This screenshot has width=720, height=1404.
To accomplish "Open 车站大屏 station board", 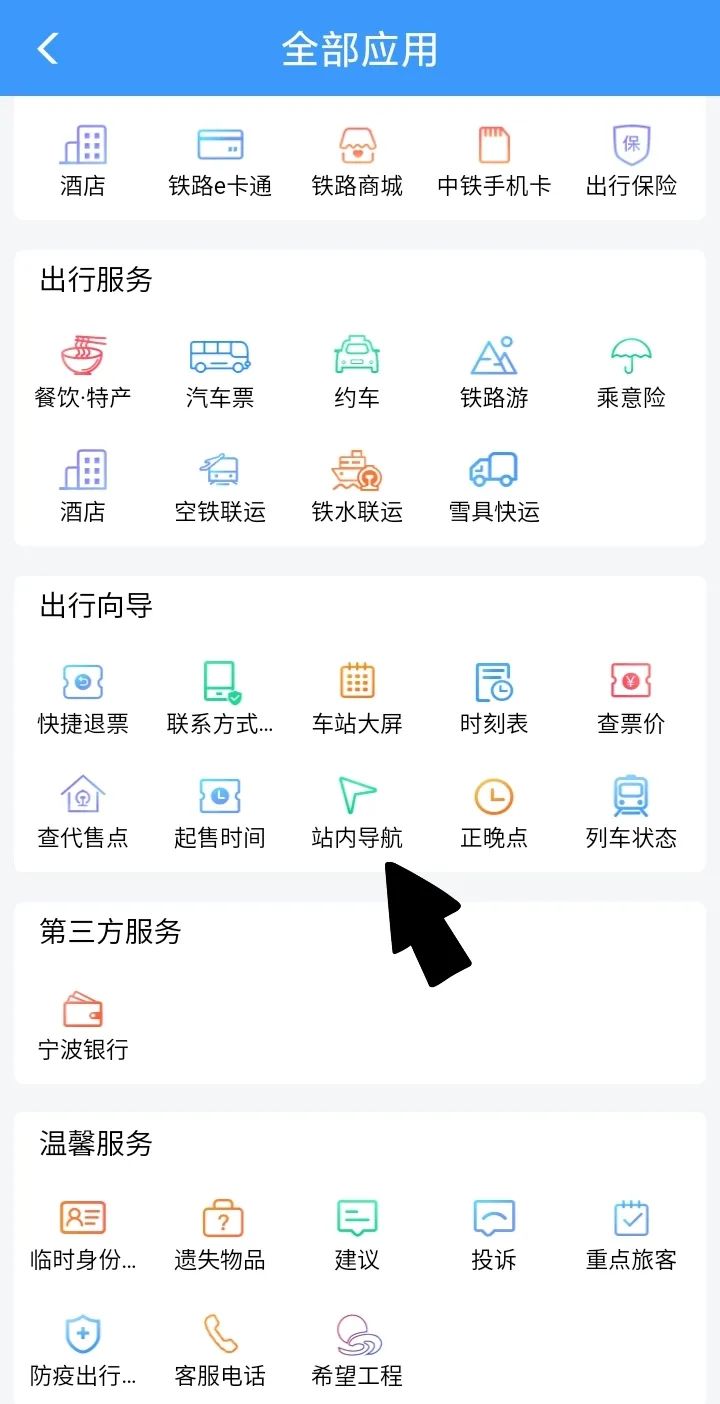I will (x=357, y=700).
